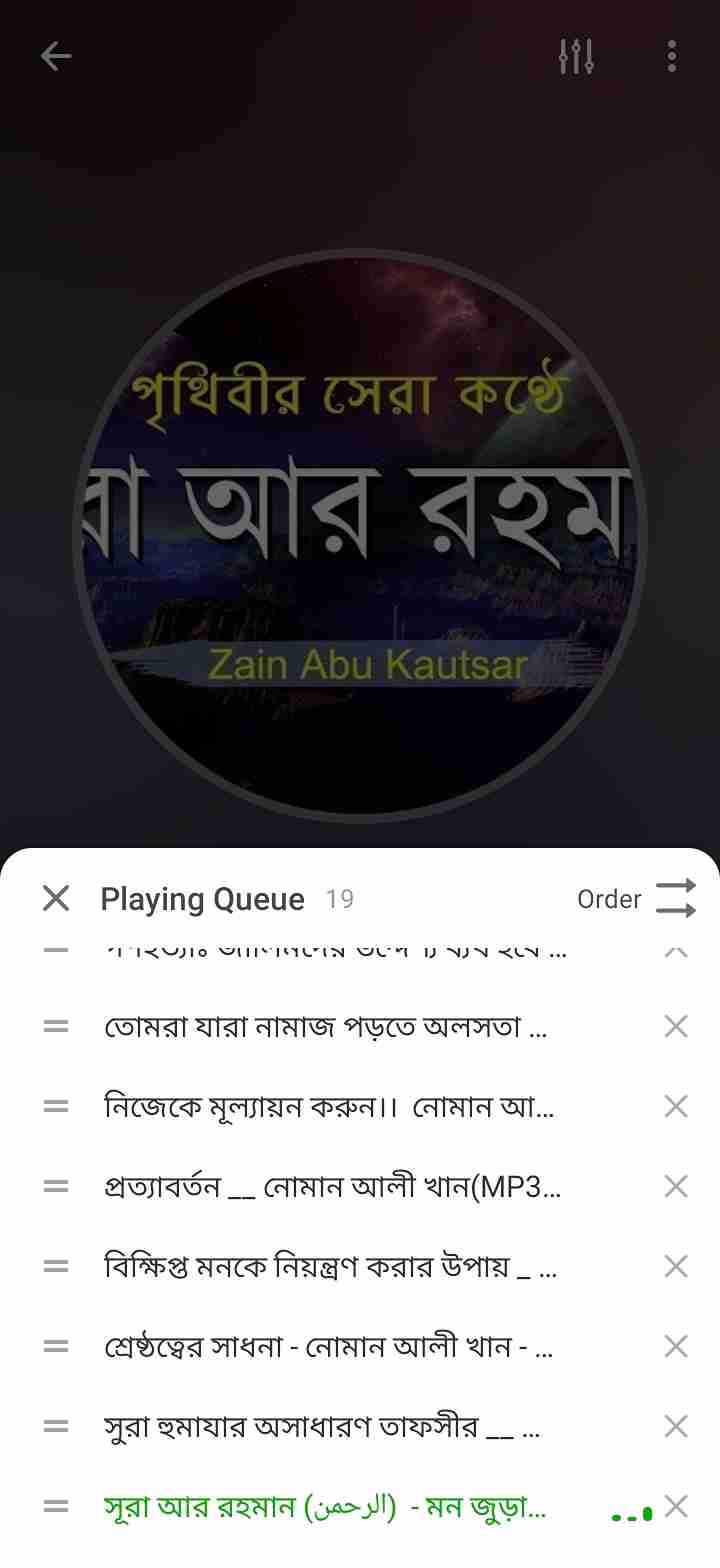Click the queue count number 19
Screen dimensions: 720x1568
click(x=340, y=899)
